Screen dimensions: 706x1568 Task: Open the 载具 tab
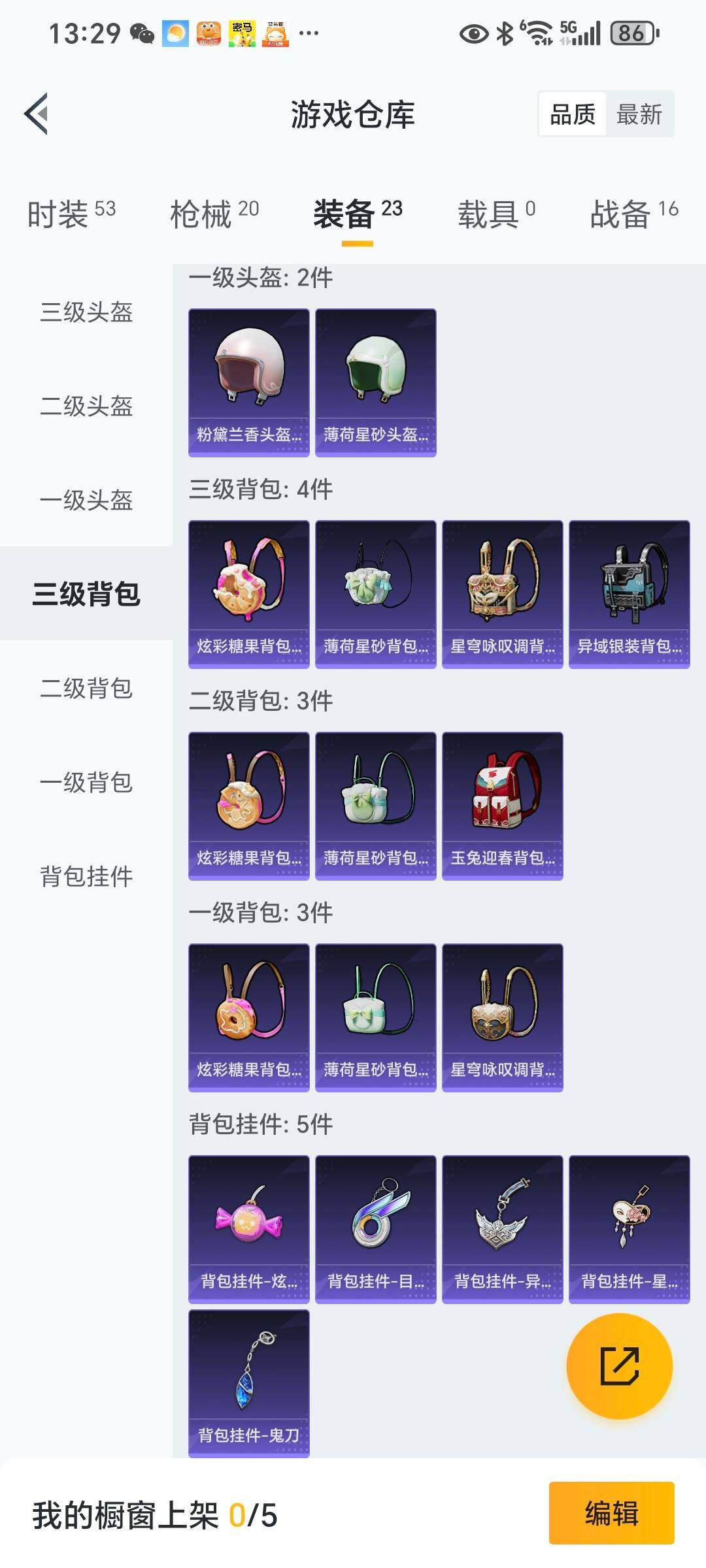496,213
